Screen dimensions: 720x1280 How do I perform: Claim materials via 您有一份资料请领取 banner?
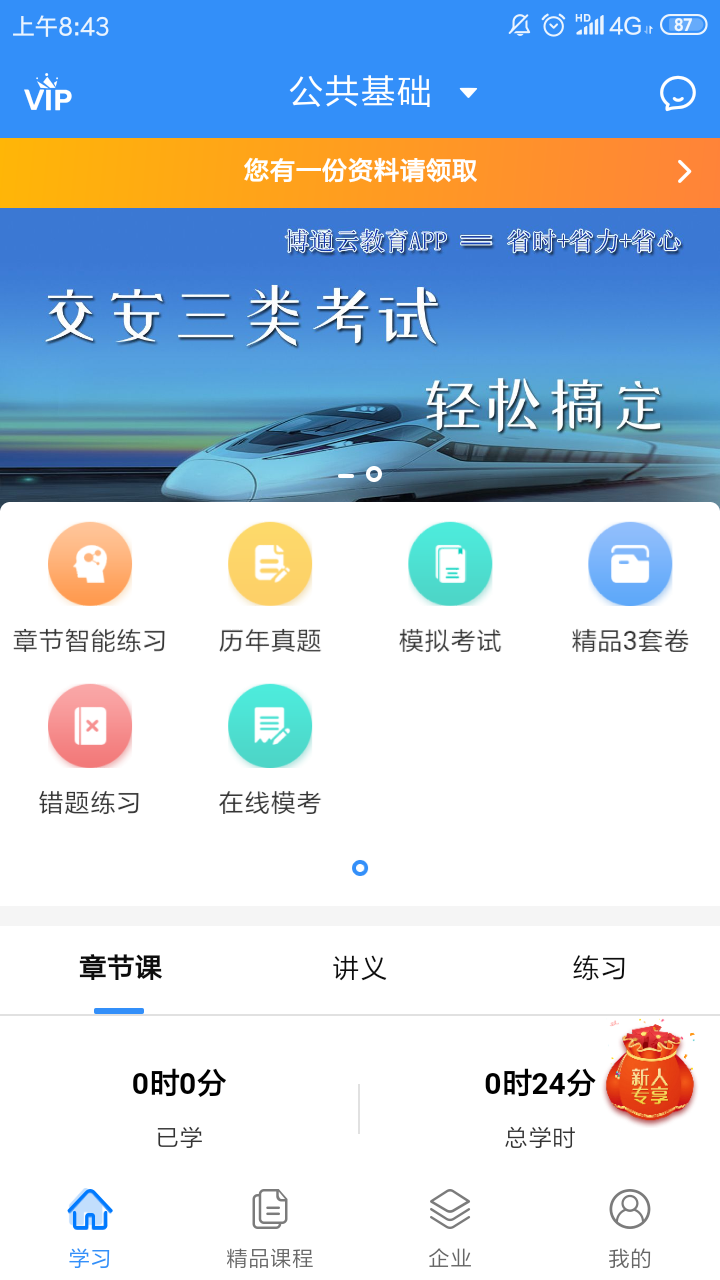pos(360,172)
